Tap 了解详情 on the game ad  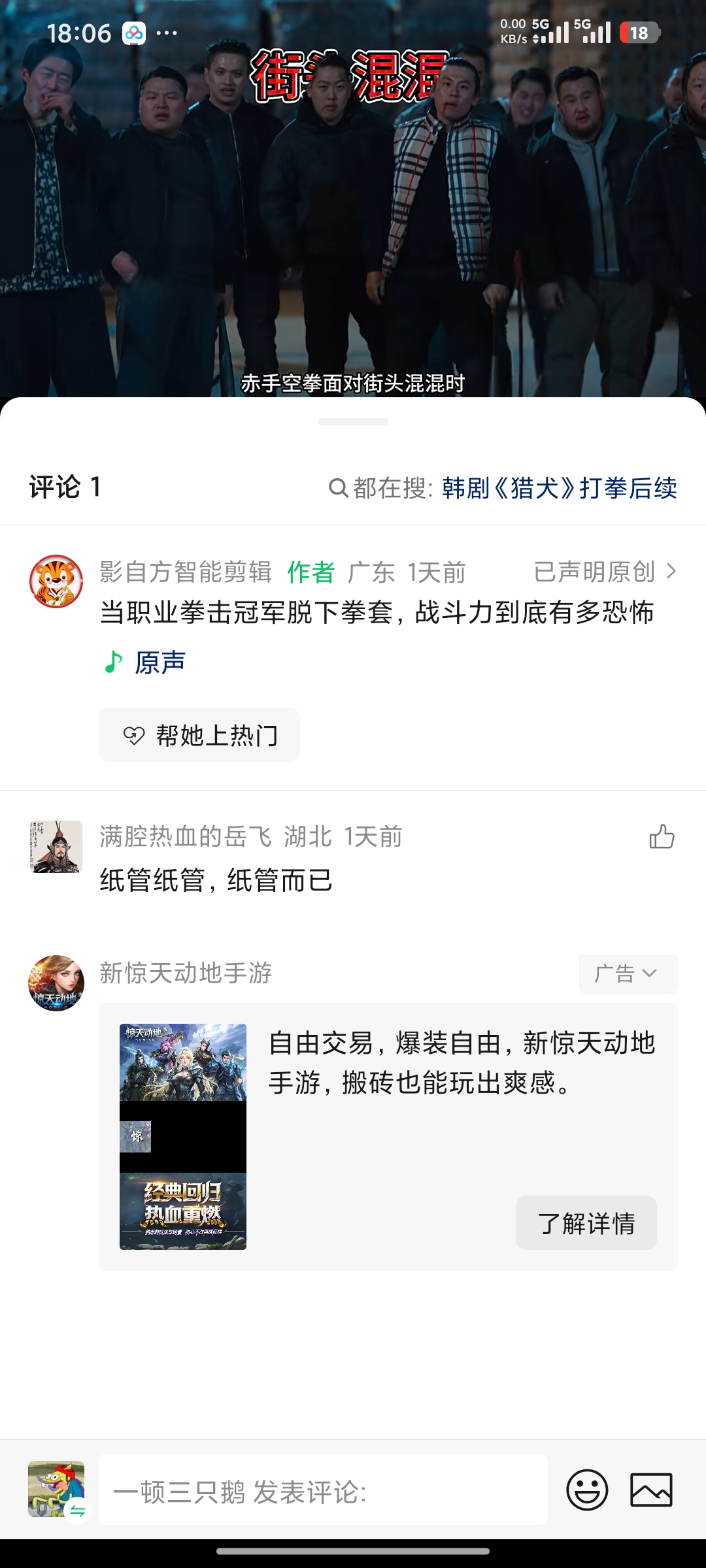click(x=586, y=1223)
